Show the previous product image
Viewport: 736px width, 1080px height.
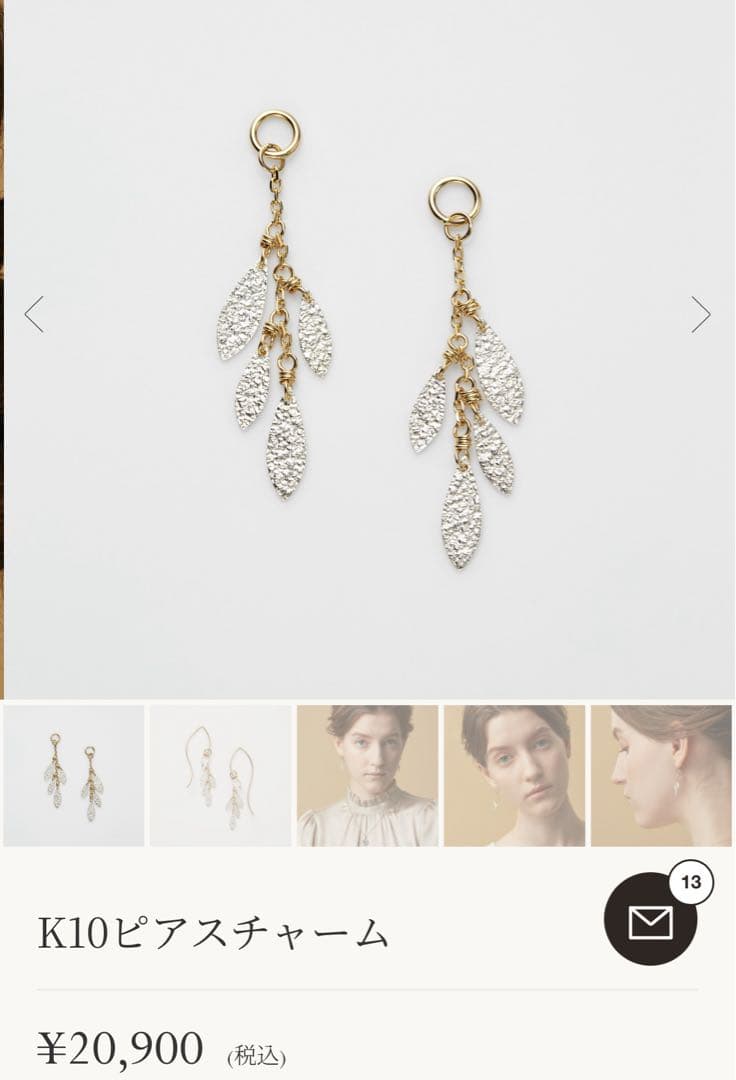tap(34, 314)
